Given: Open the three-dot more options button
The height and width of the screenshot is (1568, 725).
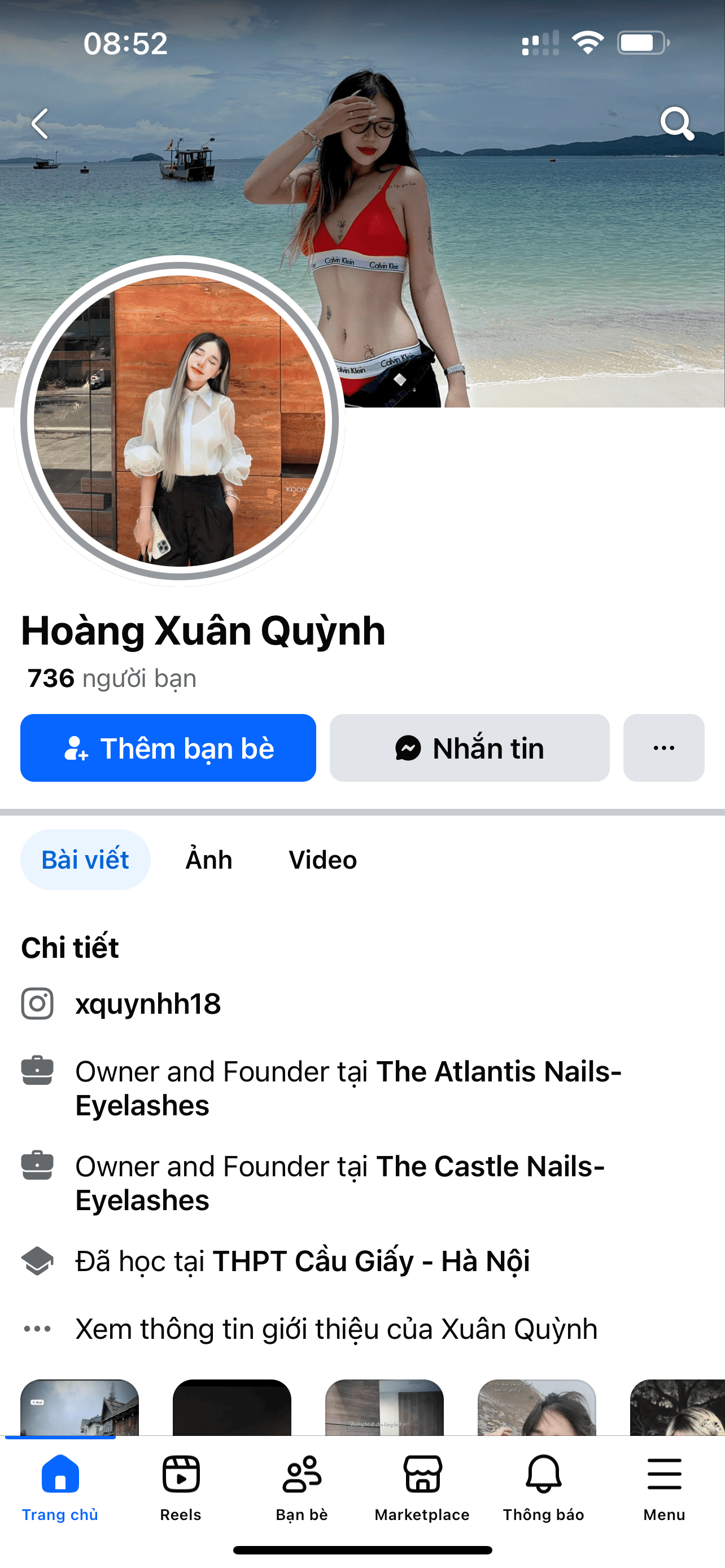Looking at the screenshot, I should tap(663, 748).
